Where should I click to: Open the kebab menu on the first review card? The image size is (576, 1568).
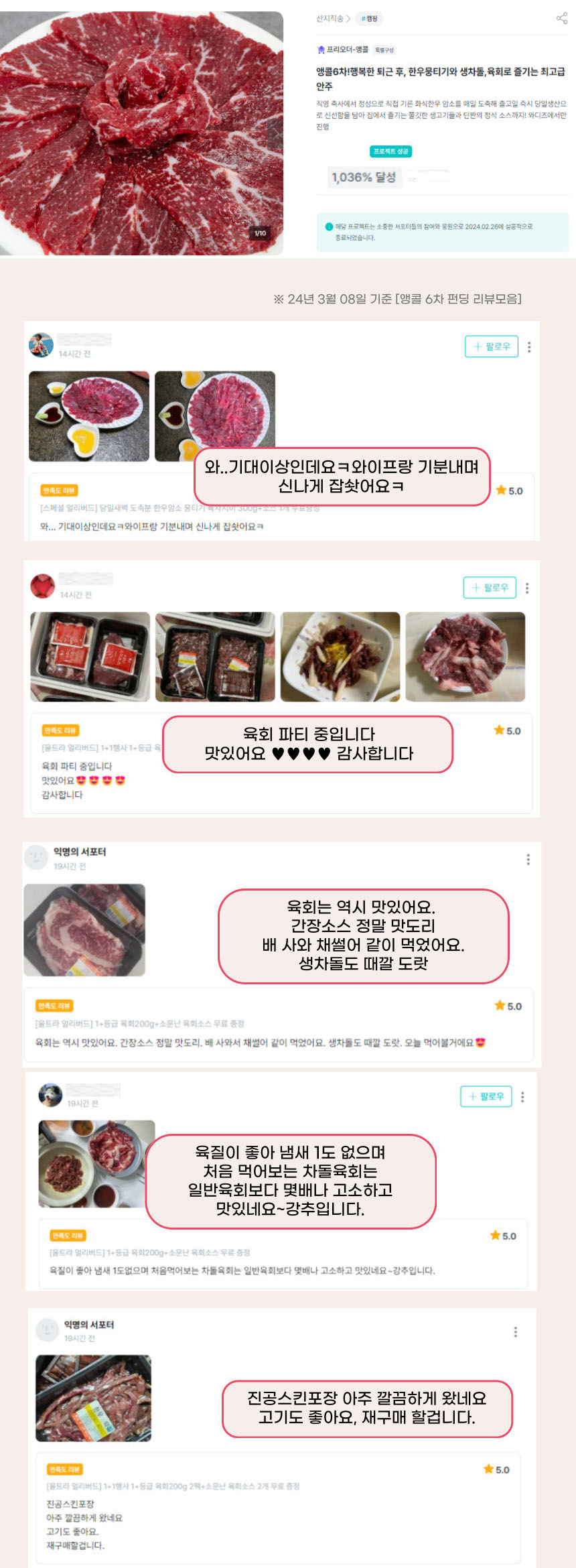click(530, 345)
